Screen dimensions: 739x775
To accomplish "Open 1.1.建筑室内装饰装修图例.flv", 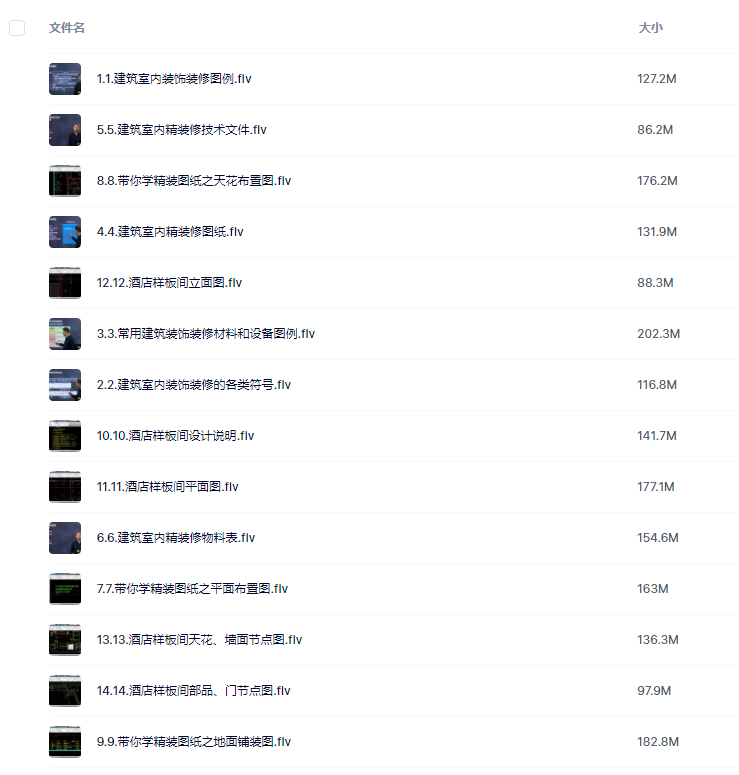I will tap(173, 79).
